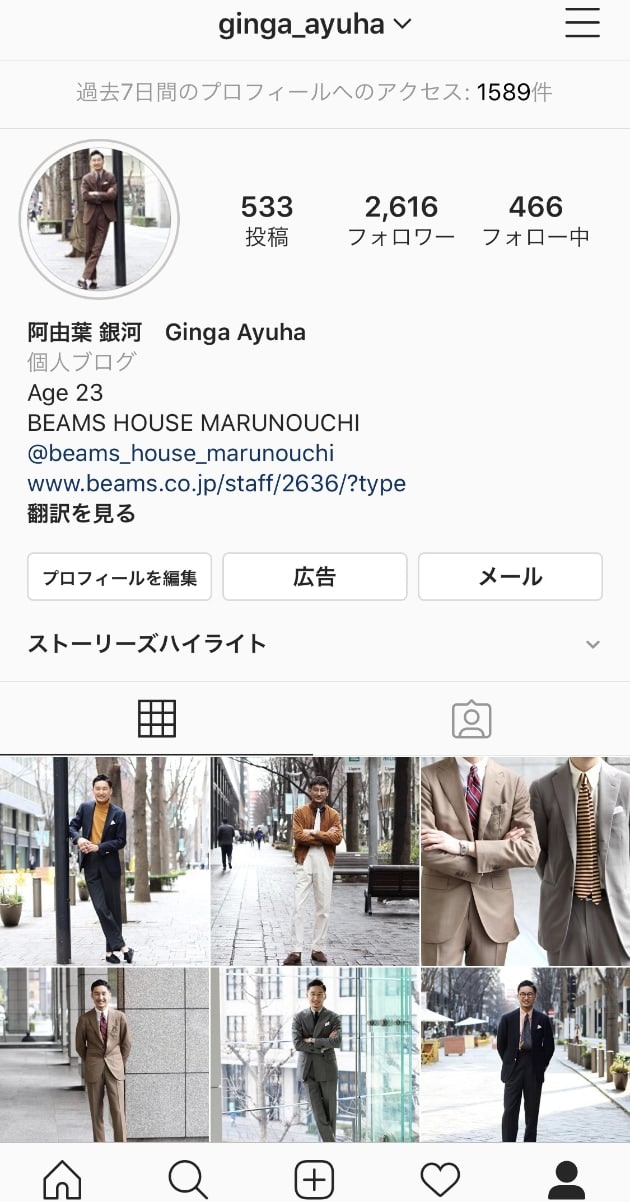View the 2,616 followers list
The height and width of the screenshot is (1202, 630).
point(400,220)
